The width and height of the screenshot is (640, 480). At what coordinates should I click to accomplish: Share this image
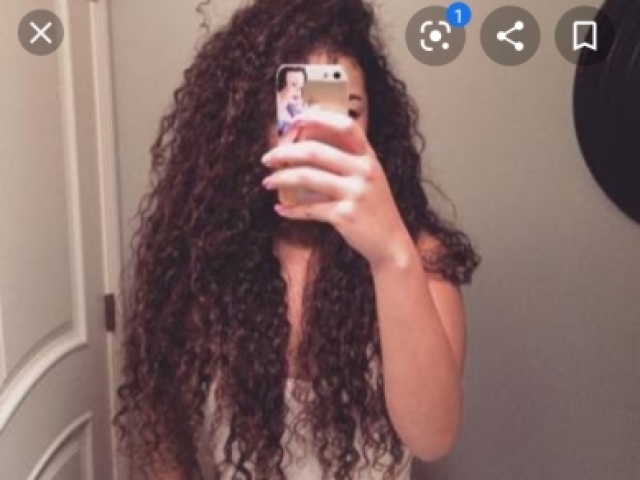coord(510,36)
